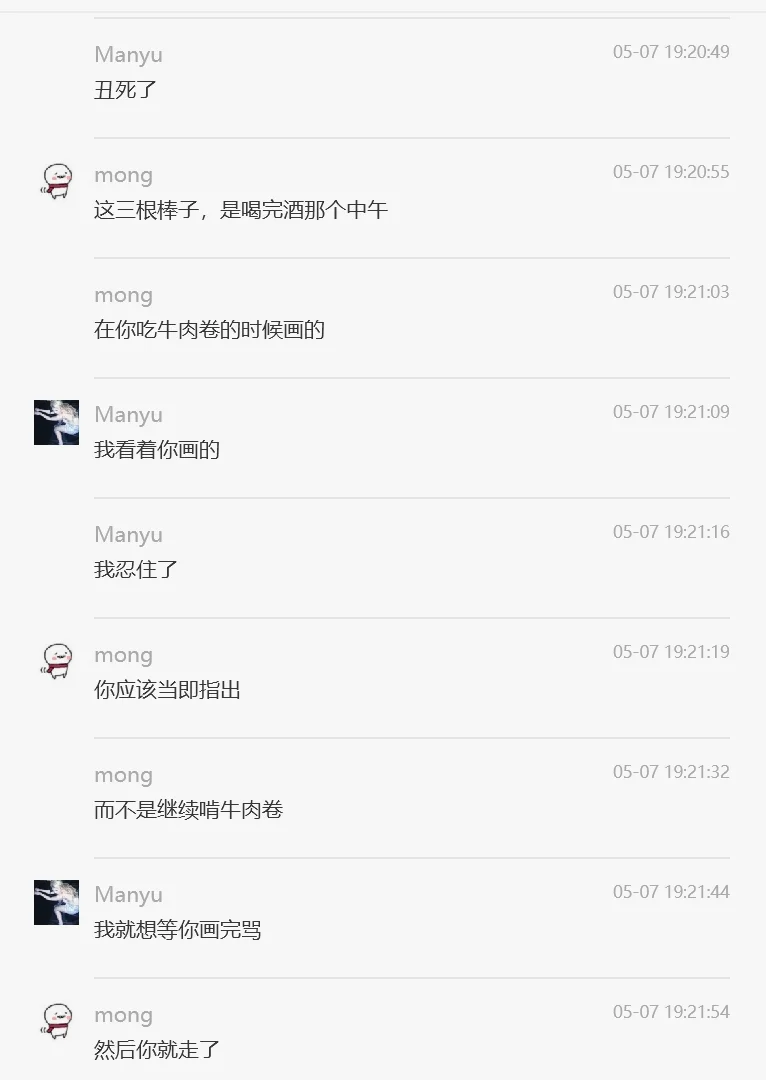The width and height of the screenshot is (766, 1080).
Task: Tap Manyu's avatar next to "我看着你画的"
Action: coord(56,422)
